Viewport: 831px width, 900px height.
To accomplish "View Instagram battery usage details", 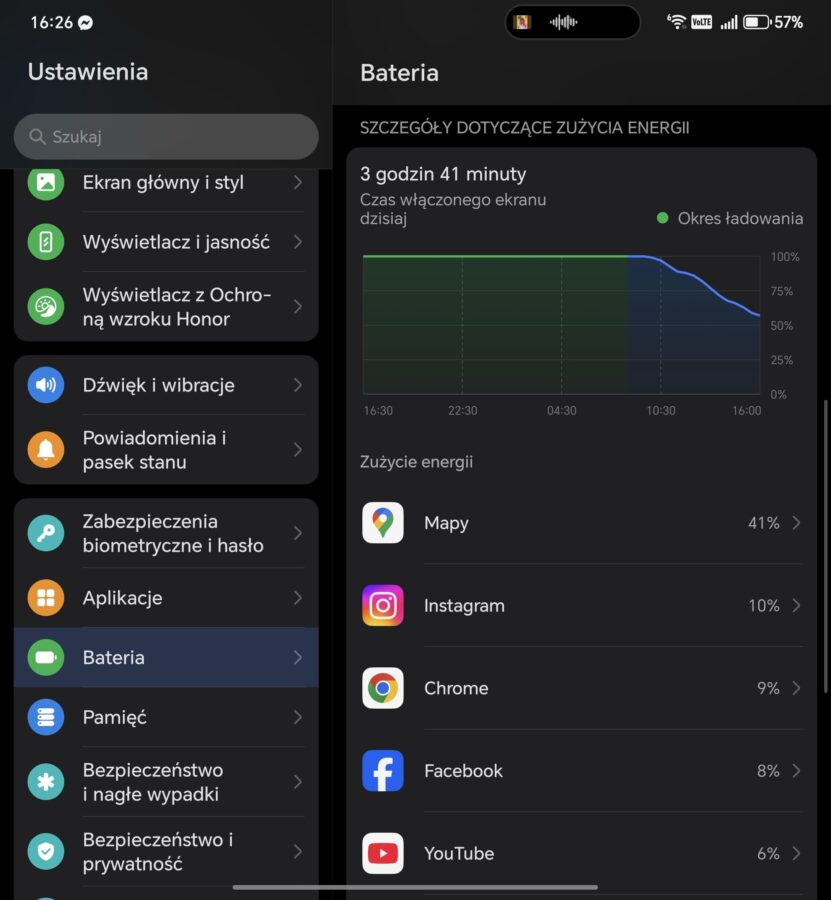I will [x=582, y=606].
